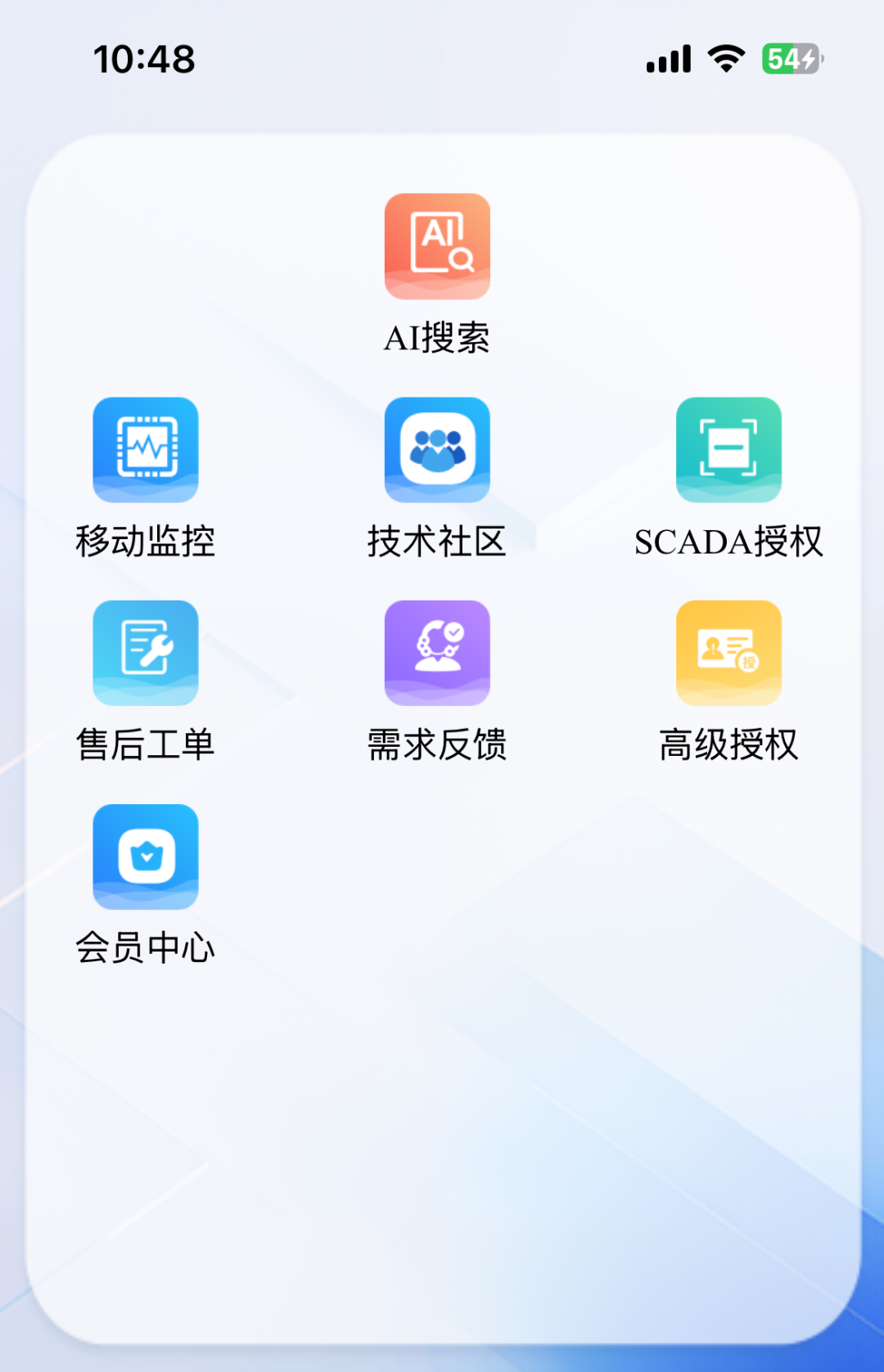Image resolution: width=884 pixels, height=1372 pixels.
Task: Tap the 高级授权 label text
Action: click(728, 744)
